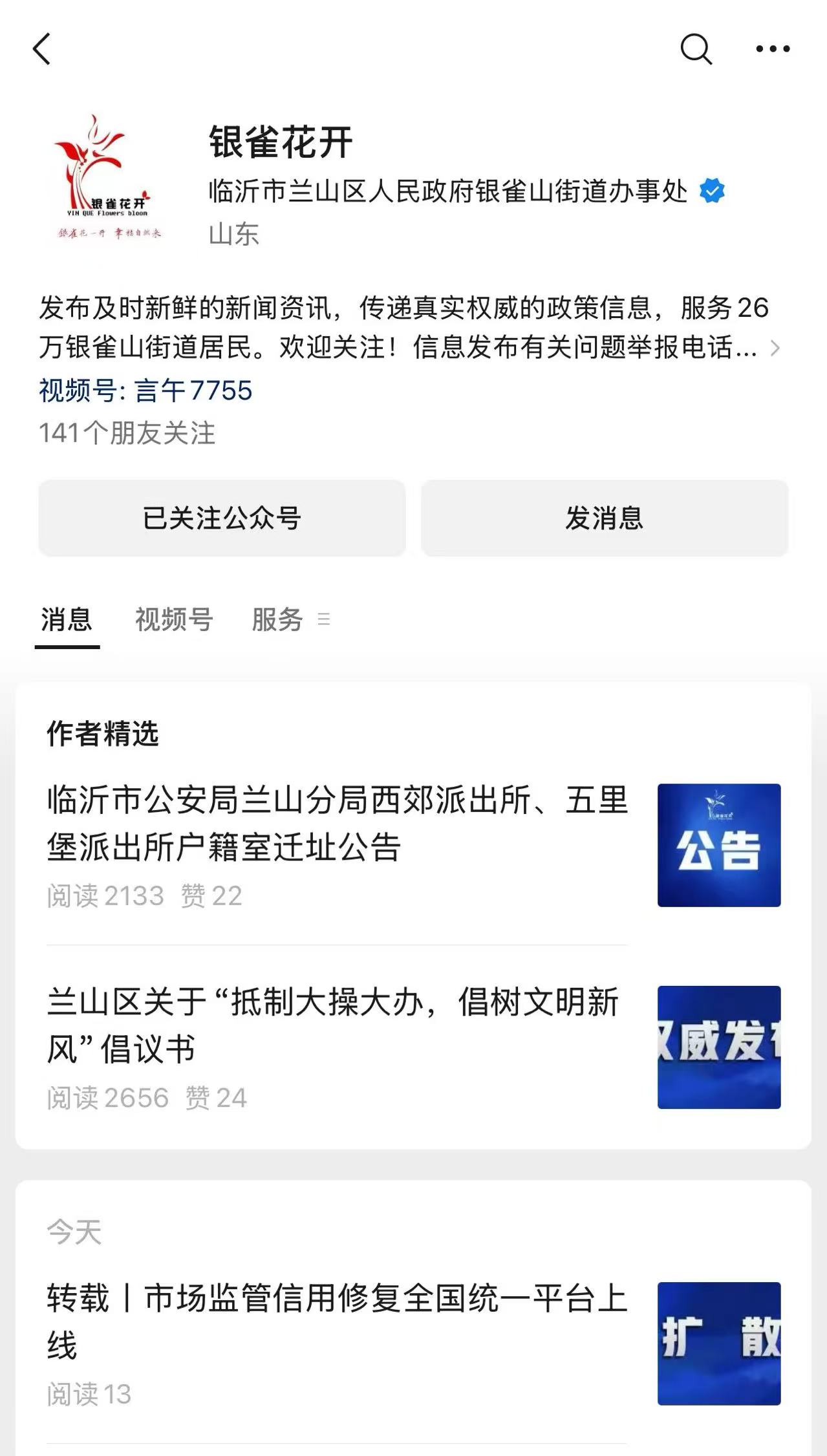Image resolution: width=827 pixels, height=1456 pixels.
Task: Tap the 银雀花开 account avatar
Action: pyautogui.click(x=107, y=178)
